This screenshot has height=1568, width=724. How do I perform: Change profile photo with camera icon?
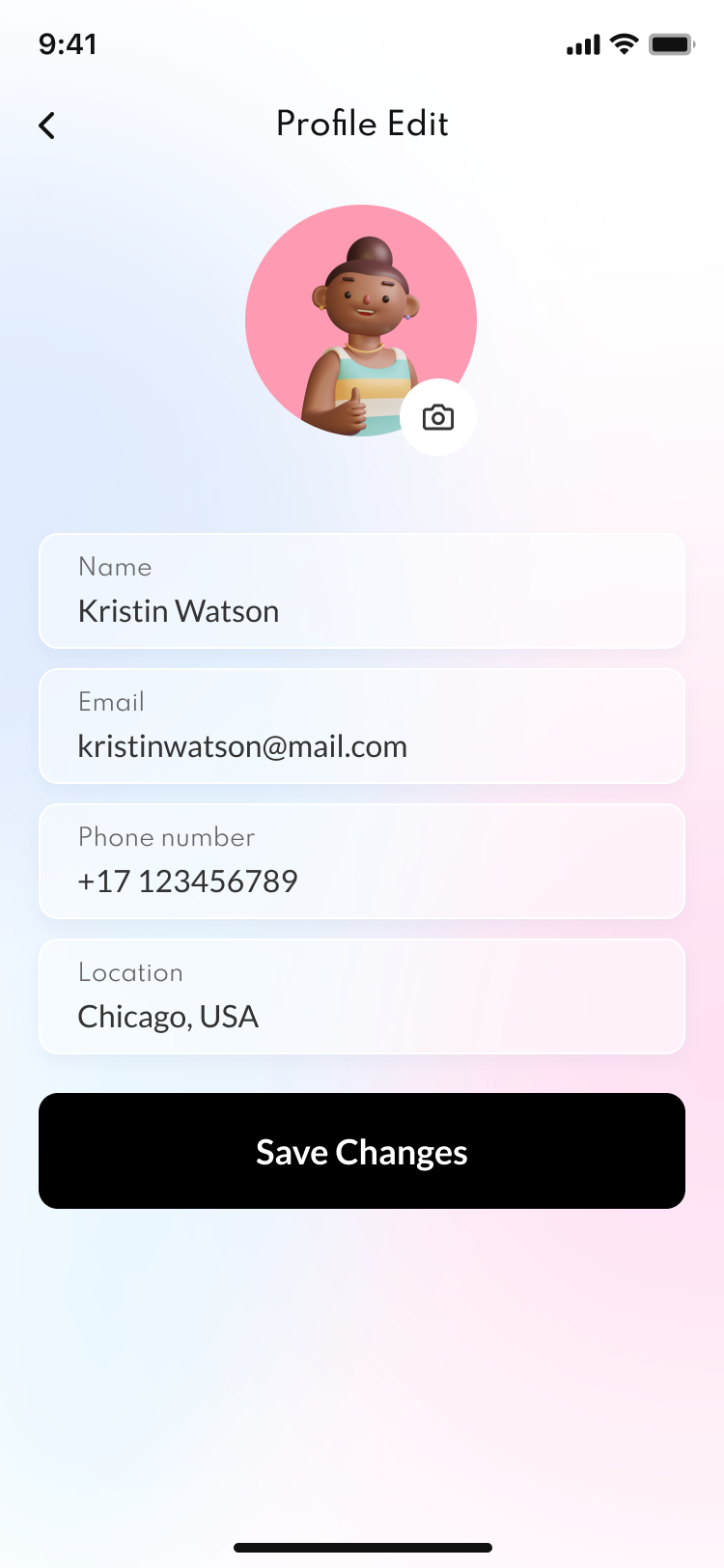tap(438, 417)
